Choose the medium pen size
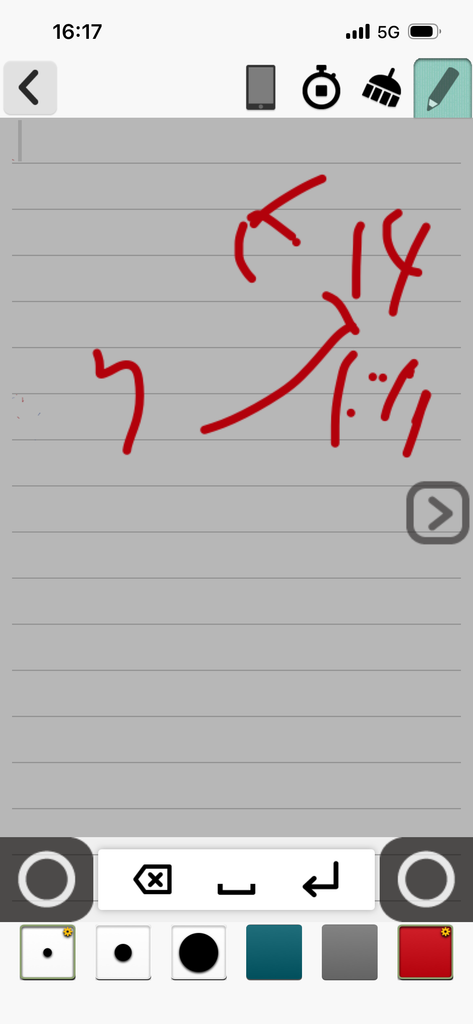This screenshot has height=1024, width=473. (123, 952)
